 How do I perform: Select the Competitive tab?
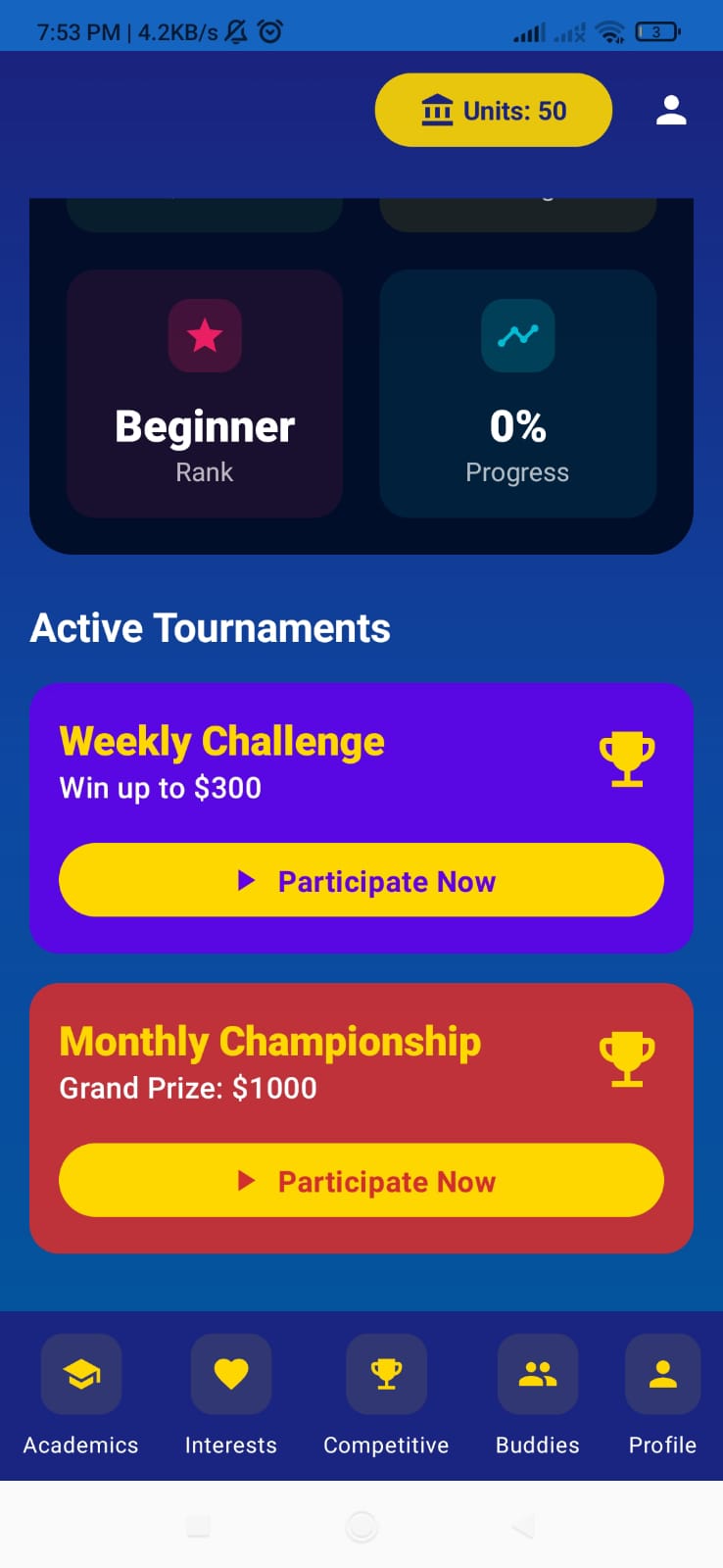click(386, 1396)
